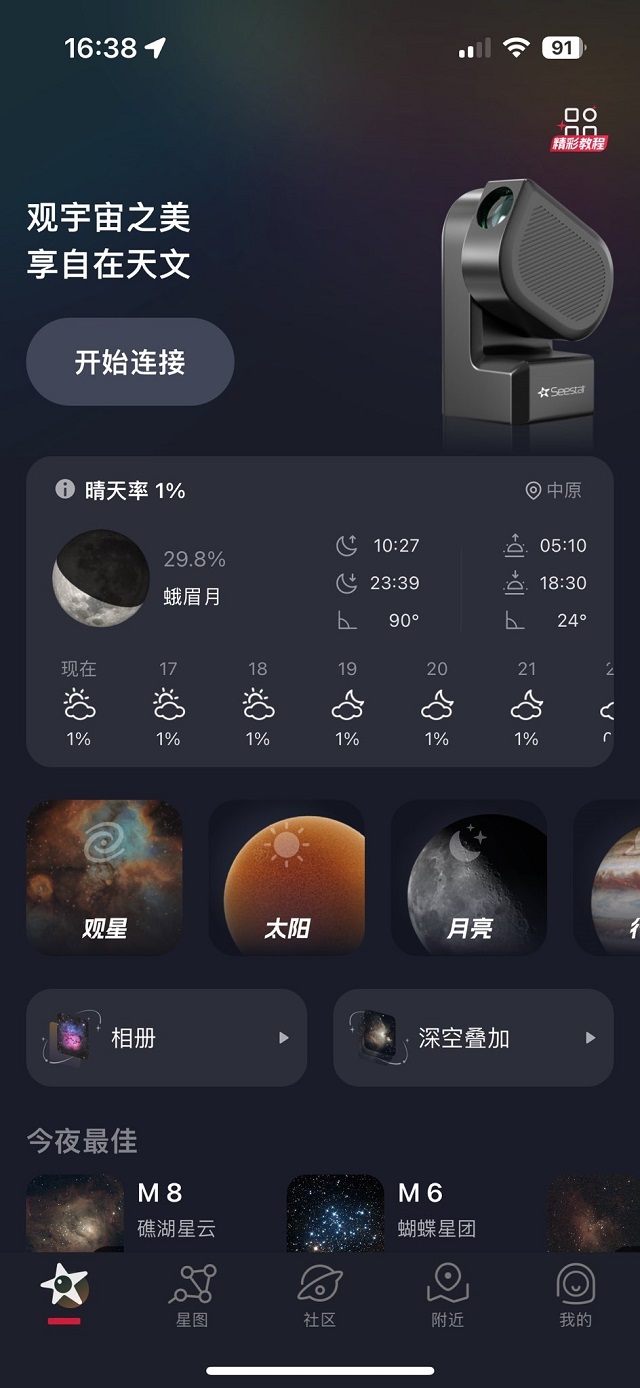This screenshot has height=1388, width=640.
Task: Choose the 月亮 lunar mode
Action: point(469,877)
